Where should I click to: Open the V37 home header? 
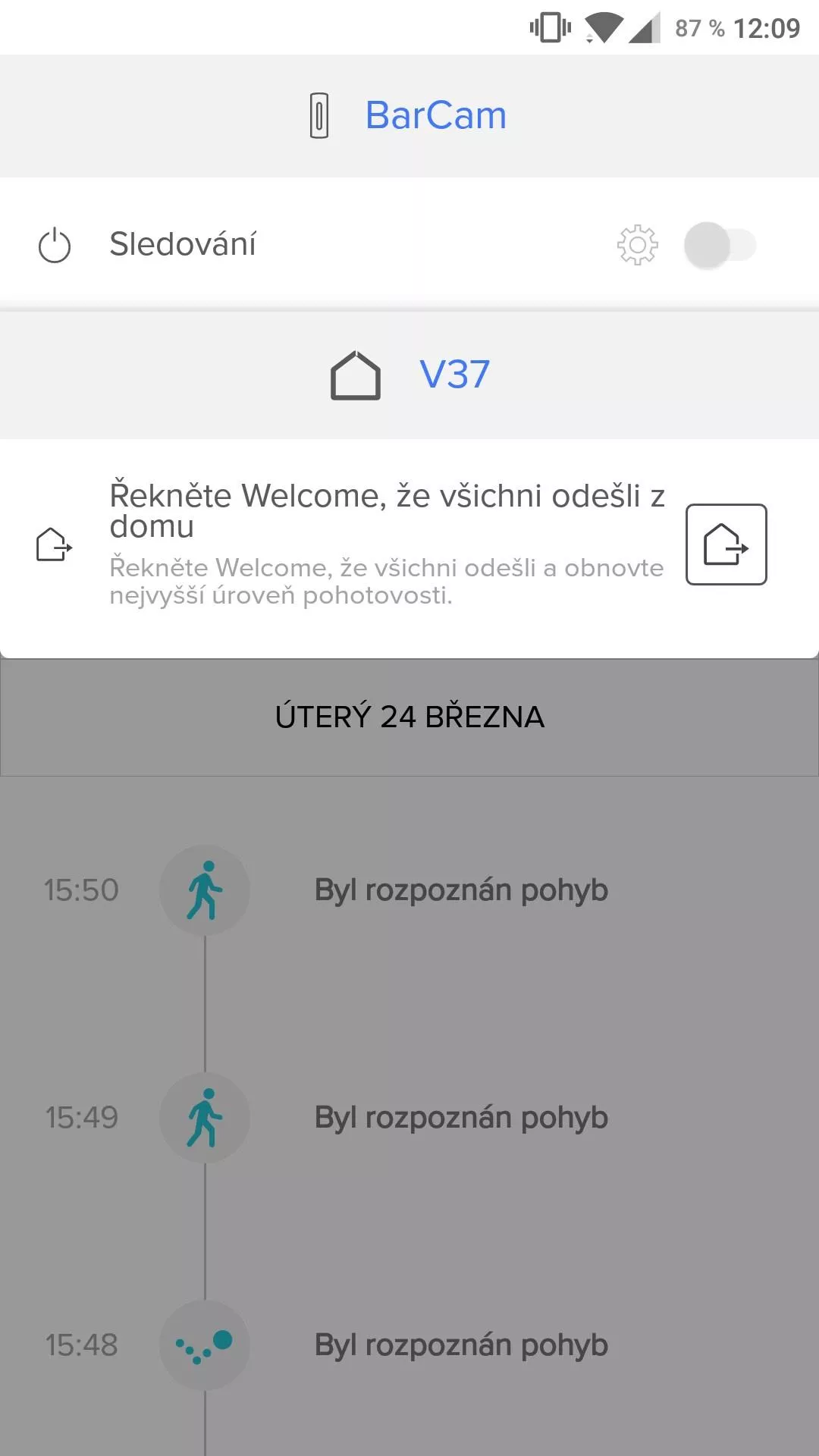point(409,375)
